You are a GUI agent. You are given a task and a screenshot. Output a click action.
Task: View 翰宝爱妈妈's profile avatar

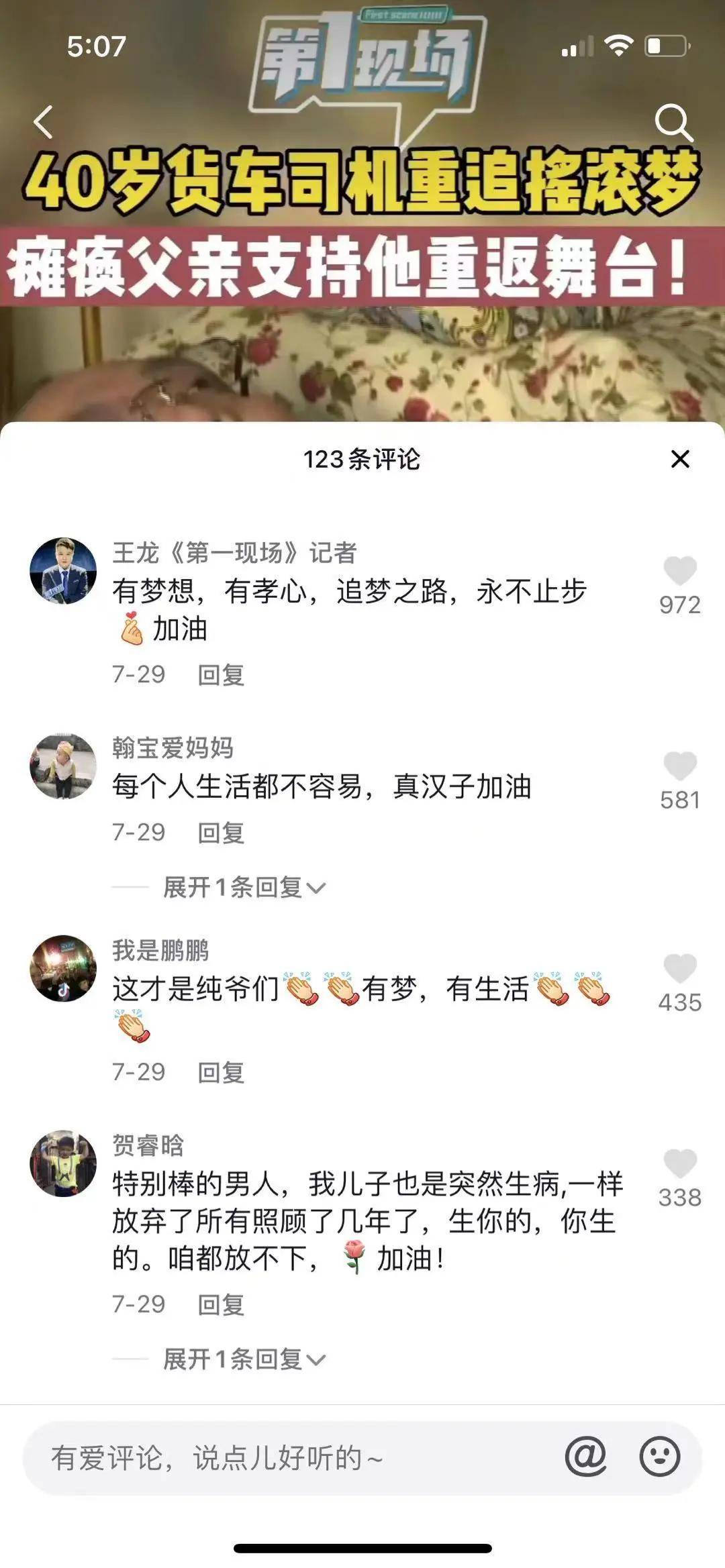pyautogui.click(x=63, y=766)
